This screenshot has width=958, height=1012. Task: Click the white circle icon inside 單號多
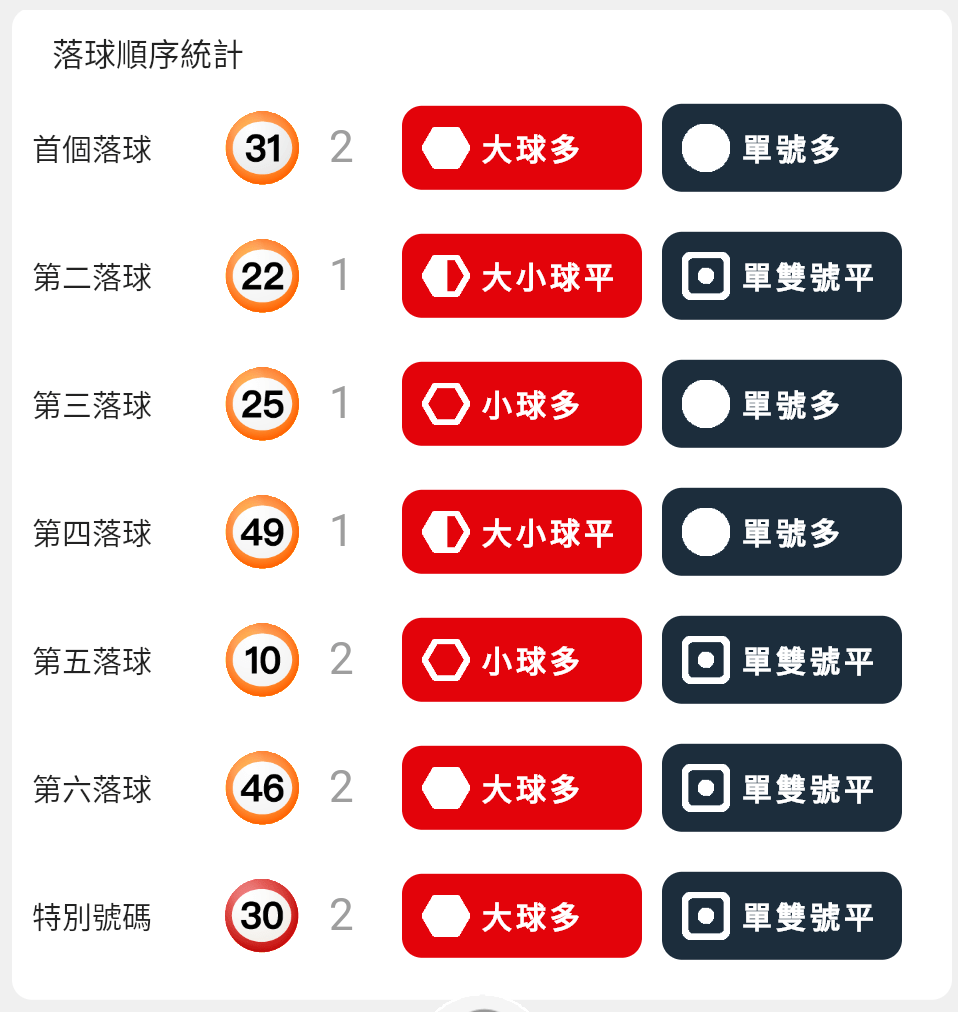(705, 147)
